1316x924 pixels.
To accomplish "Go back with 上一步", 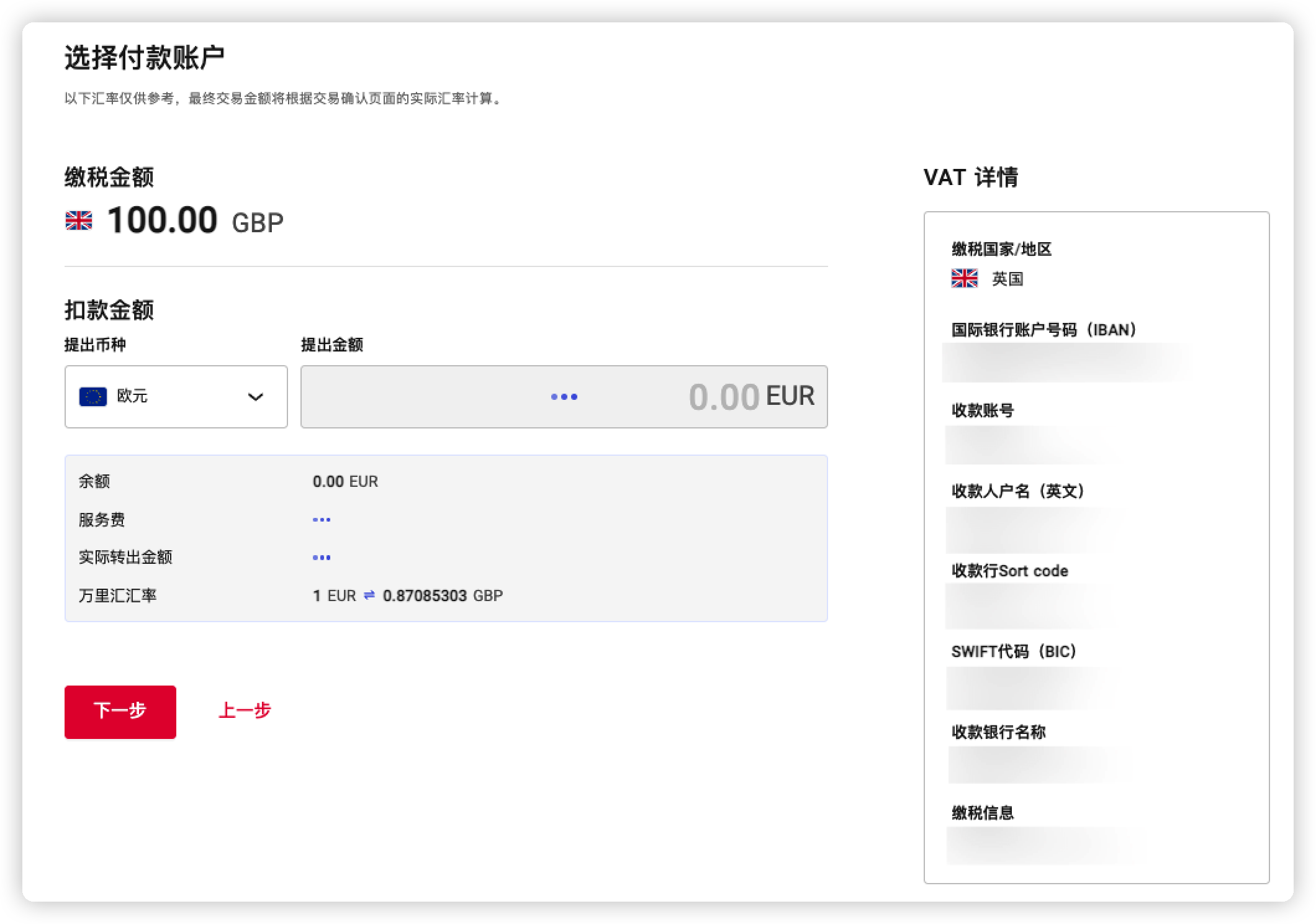I will click(x=245, y=710).
